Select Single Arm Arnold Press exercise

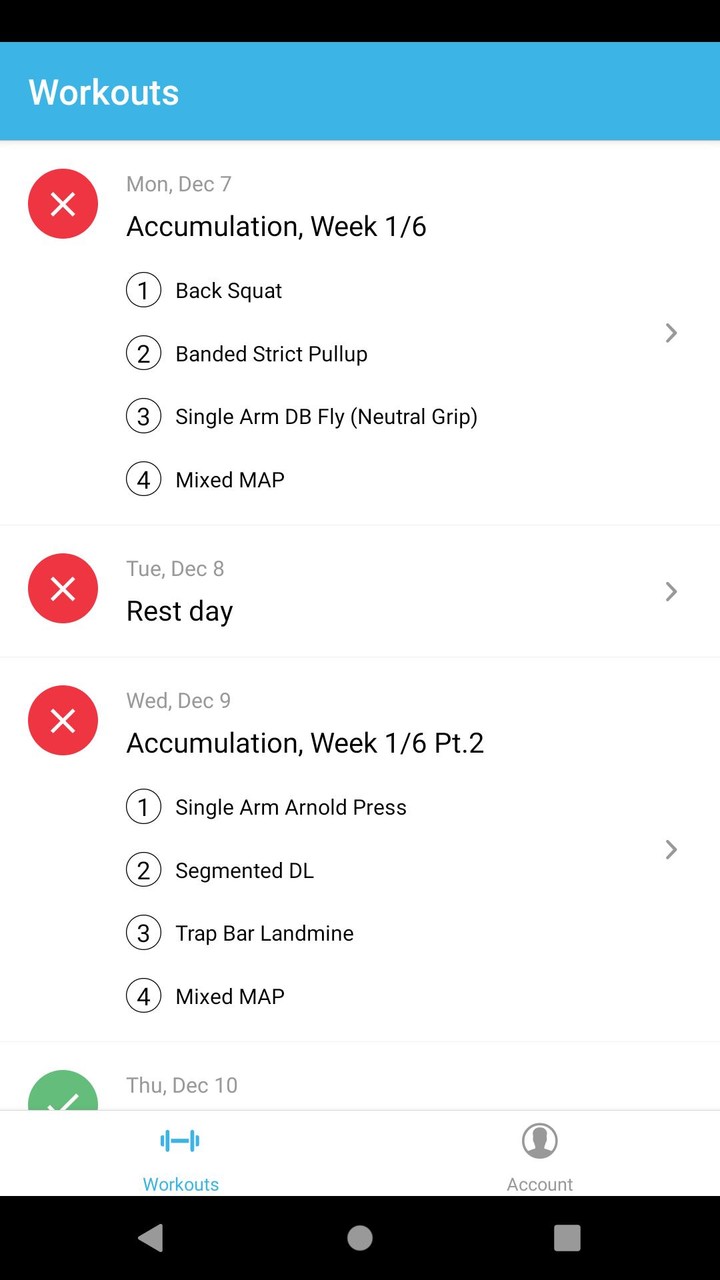291,807
